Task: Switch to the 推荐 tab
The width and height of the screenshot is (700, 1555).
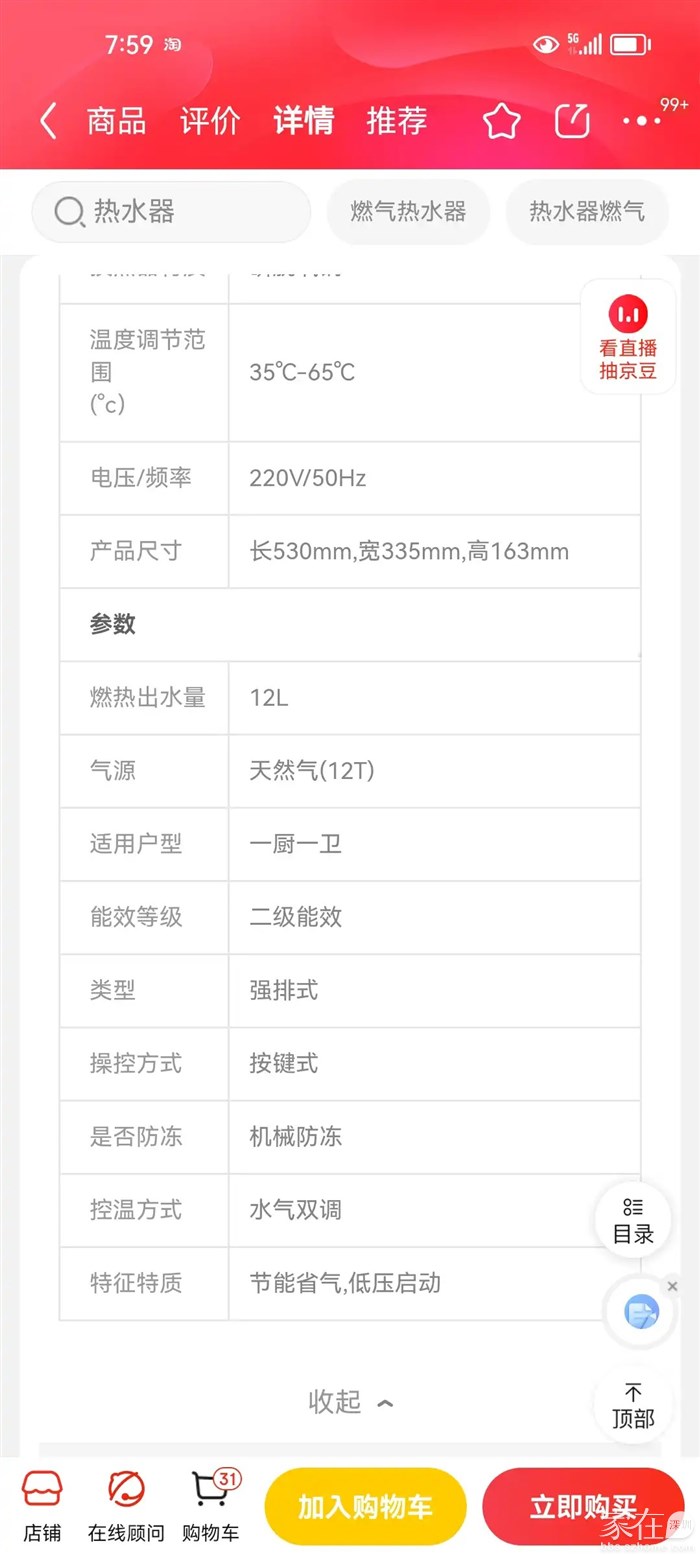Action: (397, 122)
